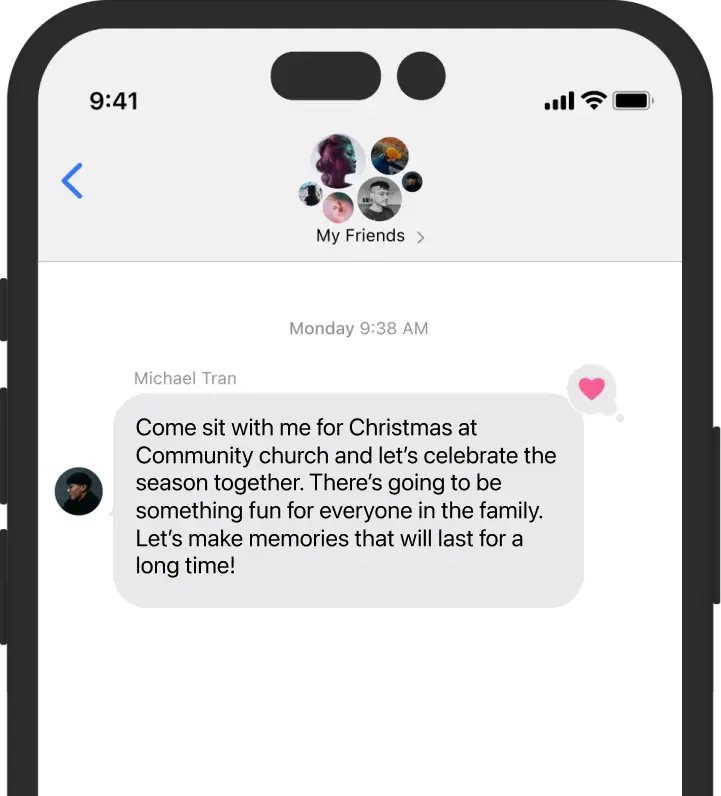Go back using the blue arrow
This screenshot has width=721, height=796.
pos(72,181)
